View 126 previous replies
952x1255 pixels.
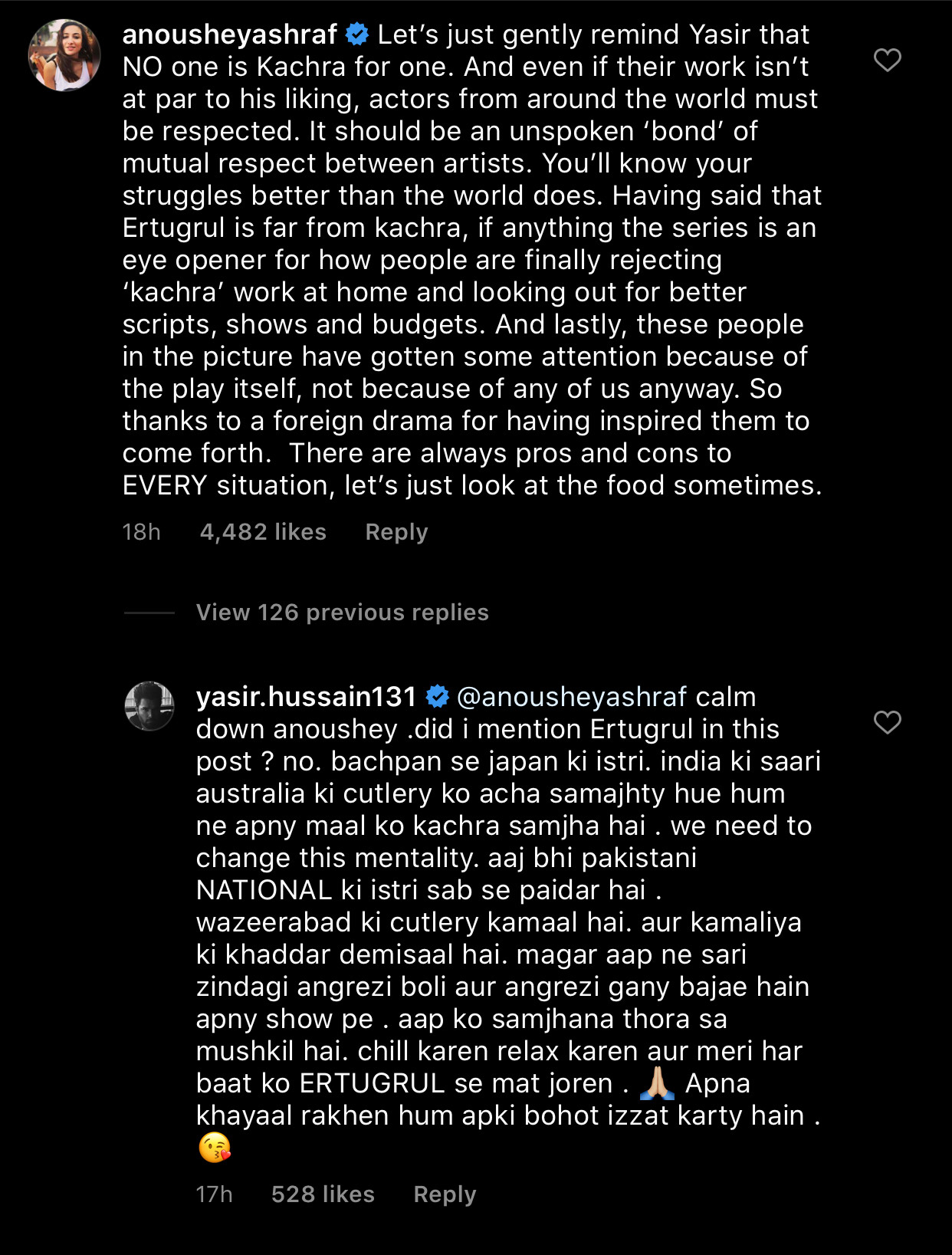[342, 613]
